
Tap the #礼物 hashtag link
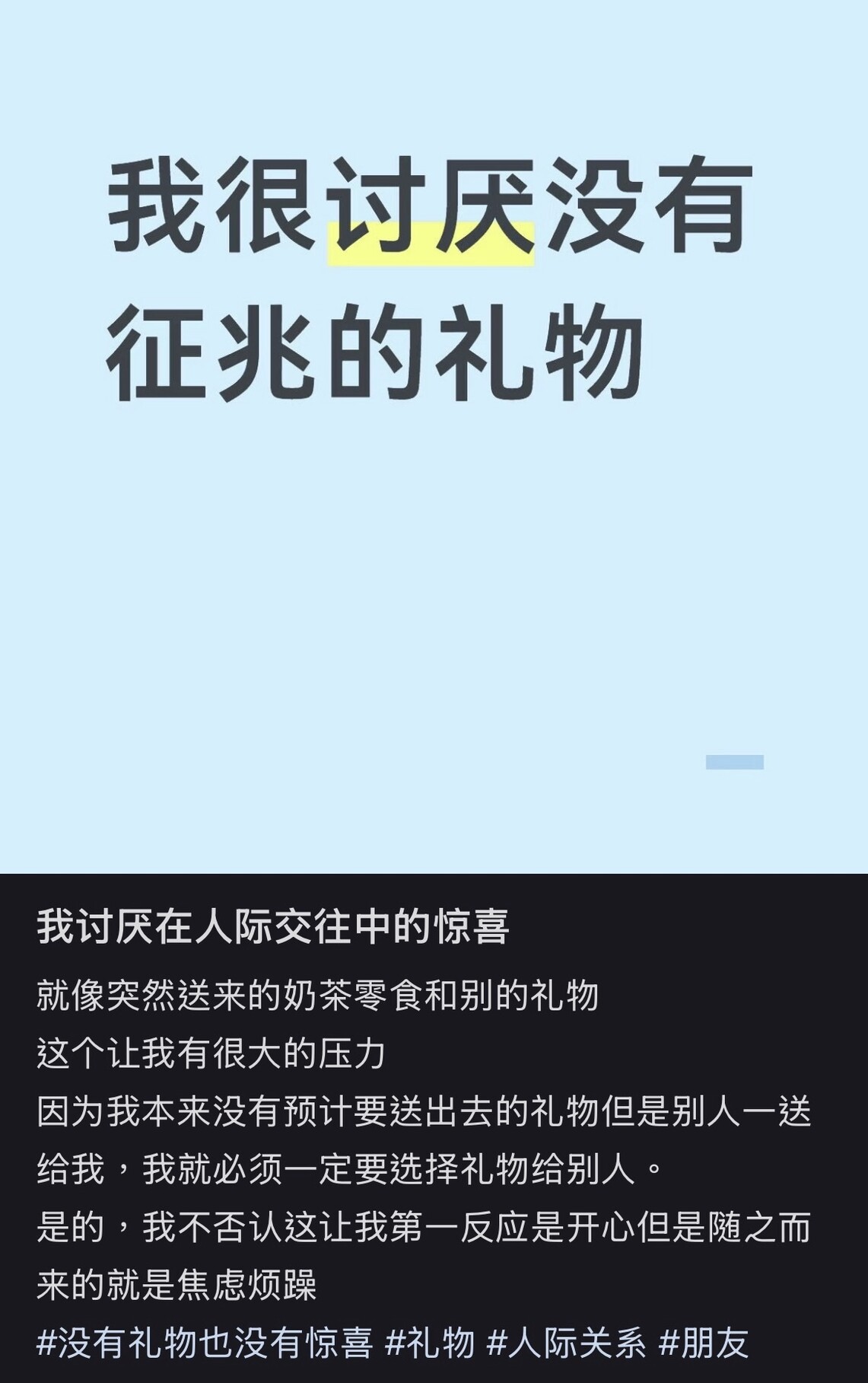pos(430,1343)
